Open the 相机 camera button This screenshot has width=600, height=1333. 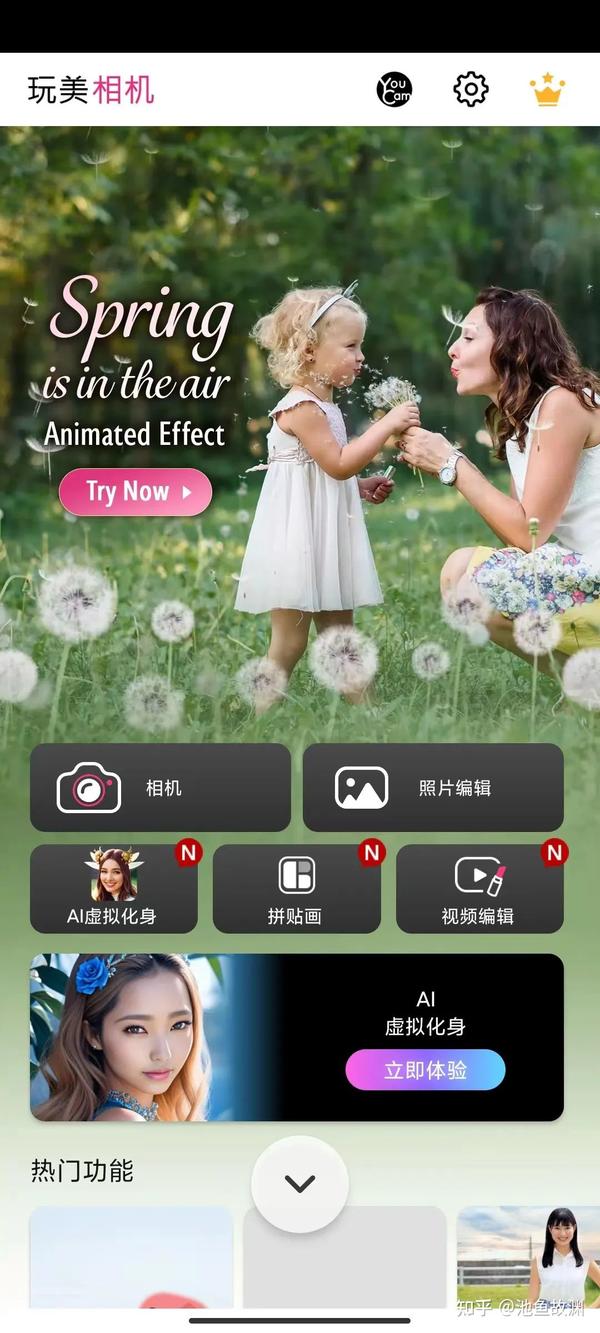pos(160,788)
